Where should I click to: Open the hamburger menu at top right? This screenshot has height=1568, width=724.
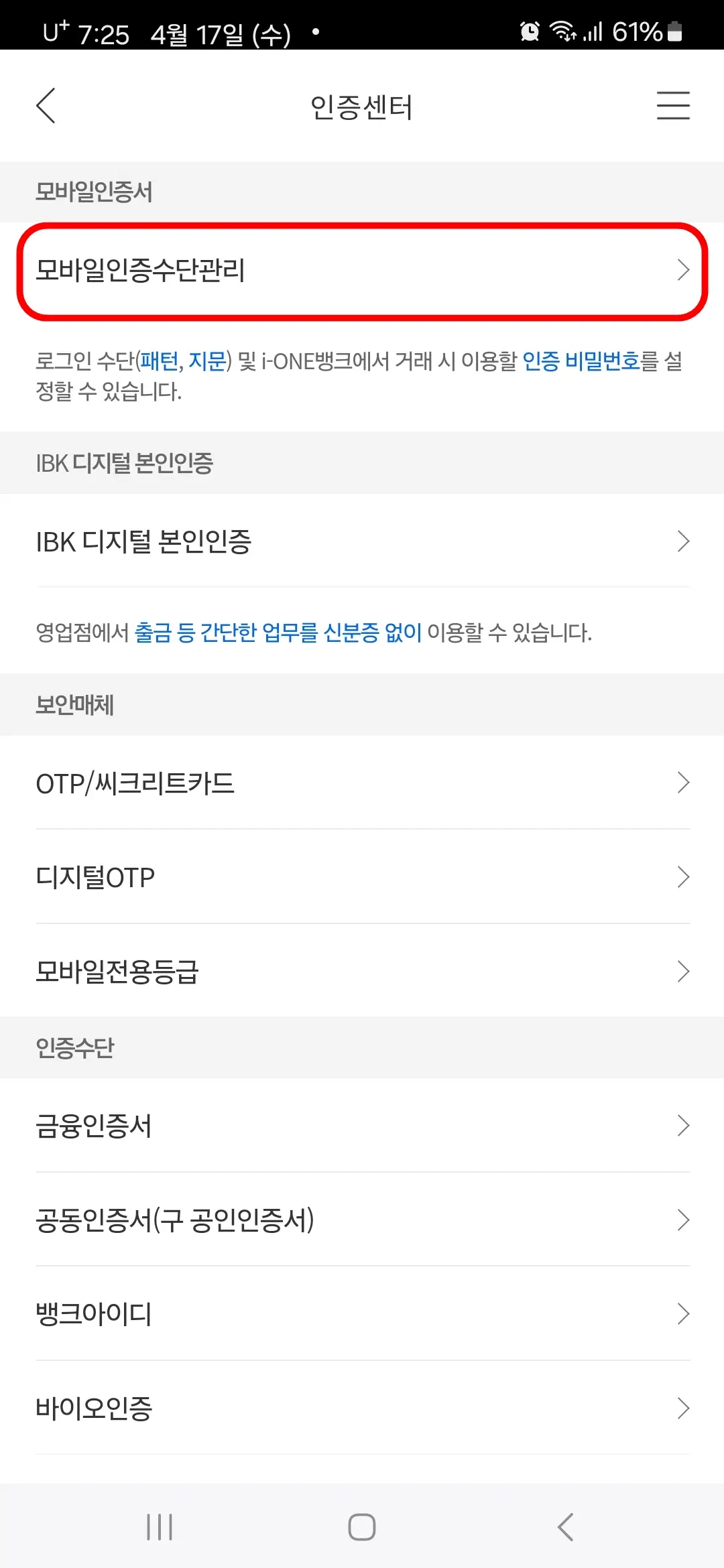(x=673, y=106)
